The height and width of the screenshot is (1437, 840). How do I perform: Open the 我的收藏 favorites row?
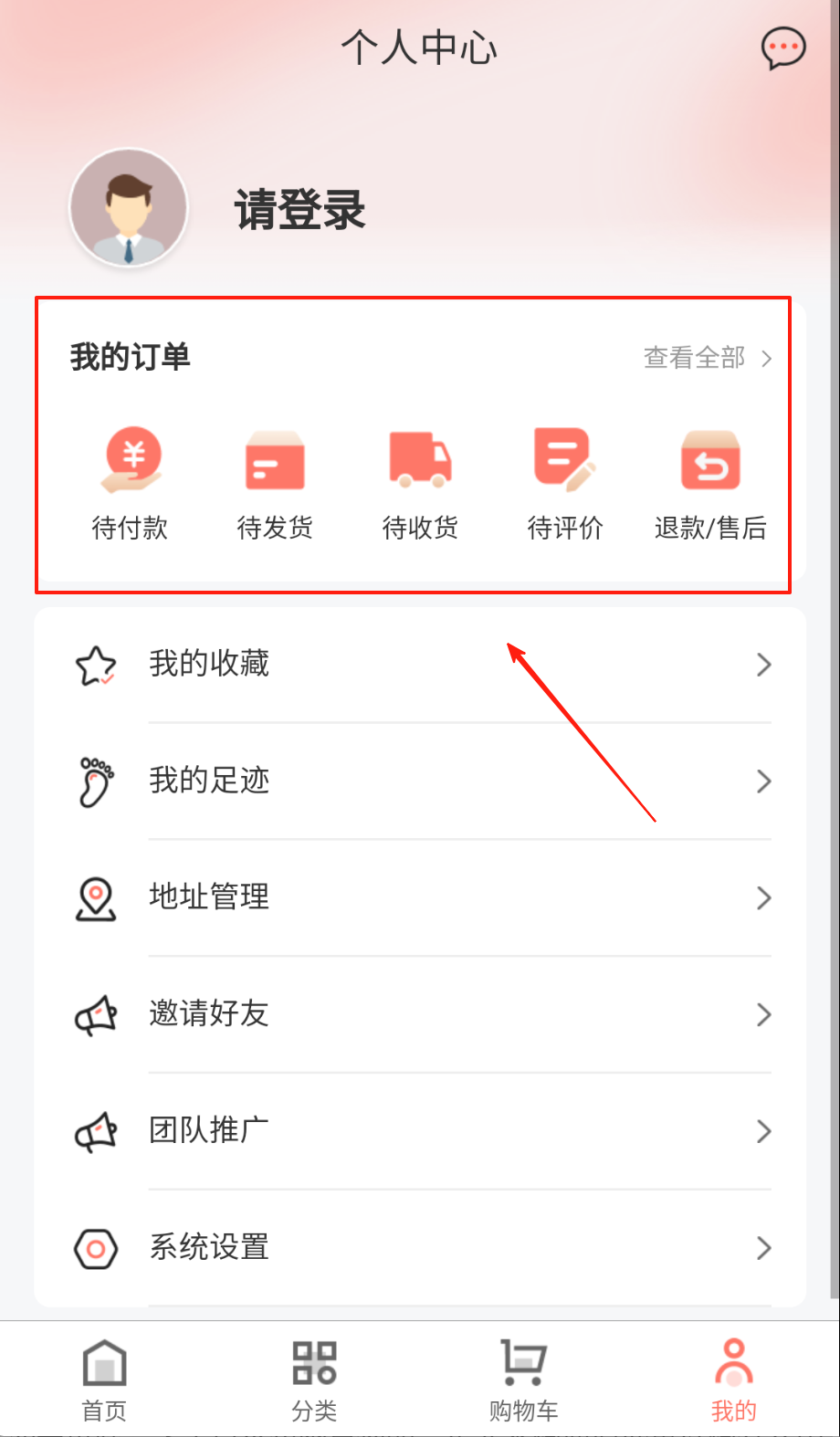click(420, 665)
